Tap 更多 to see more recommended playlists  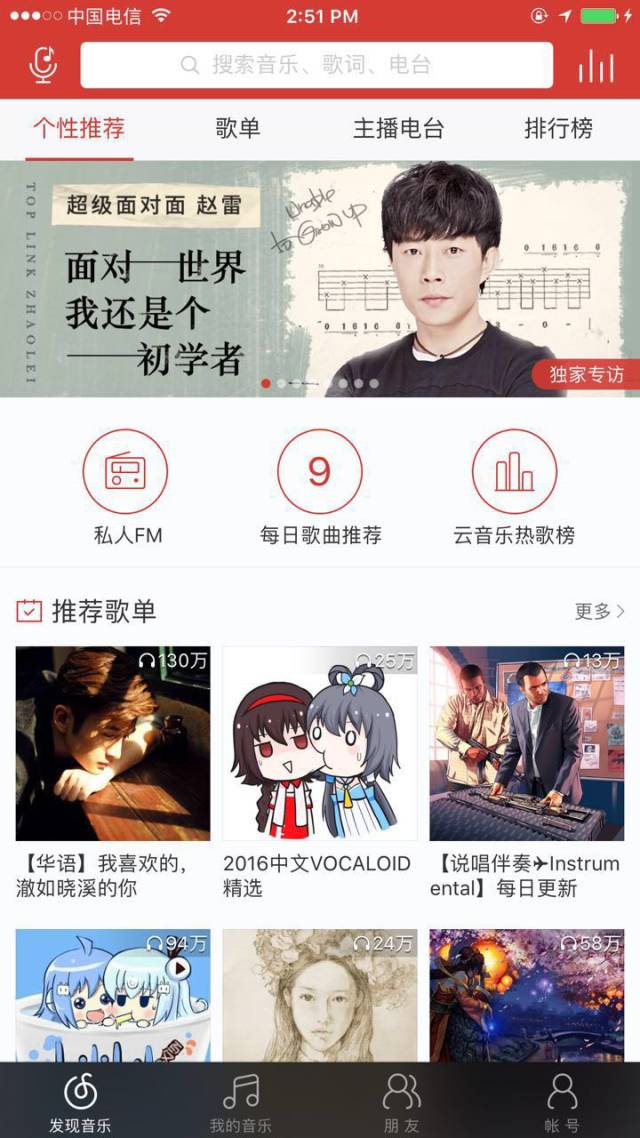tap(599, 611)
